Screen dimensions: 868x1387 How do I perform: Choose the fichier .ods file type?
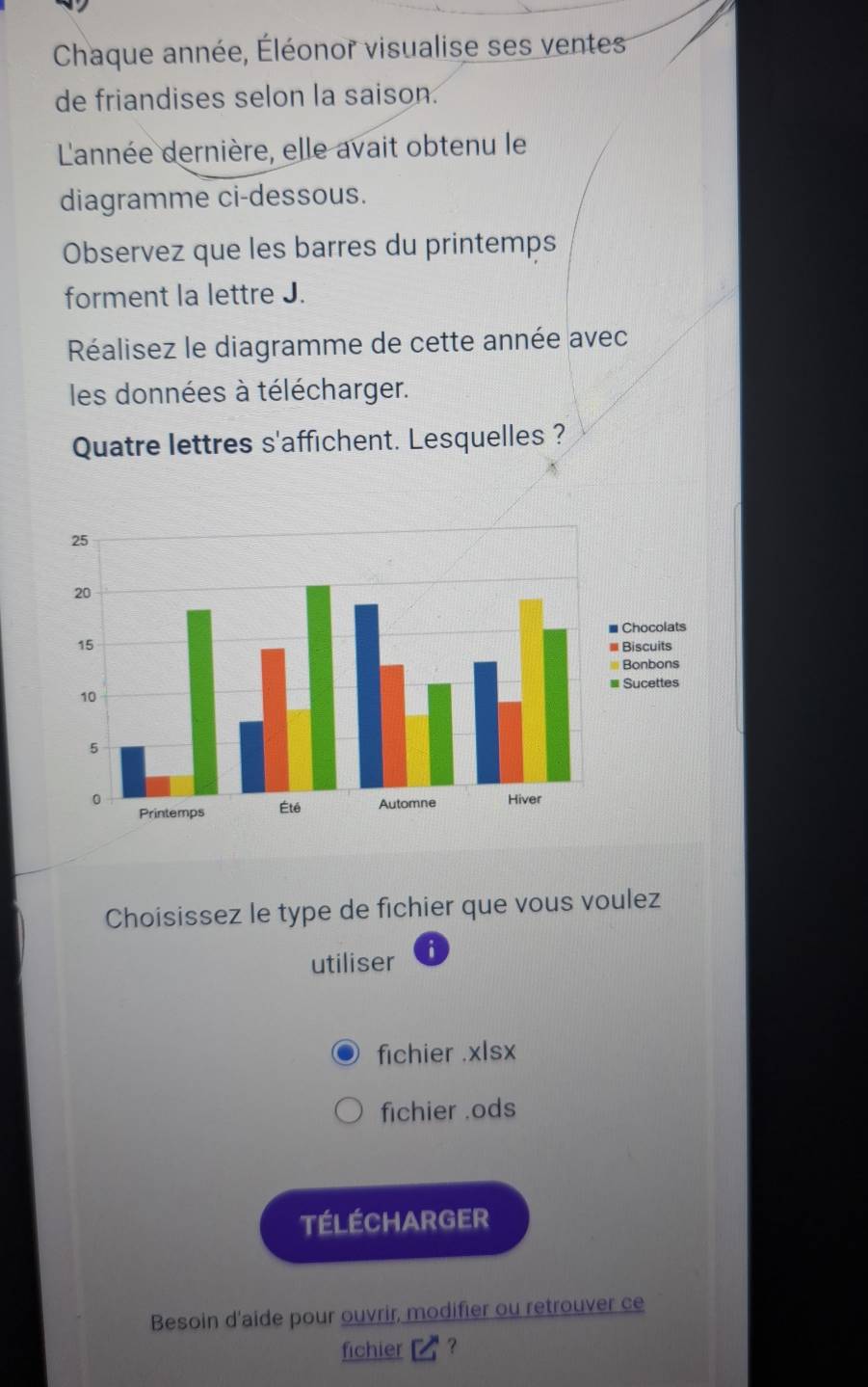pos(349,1110)
